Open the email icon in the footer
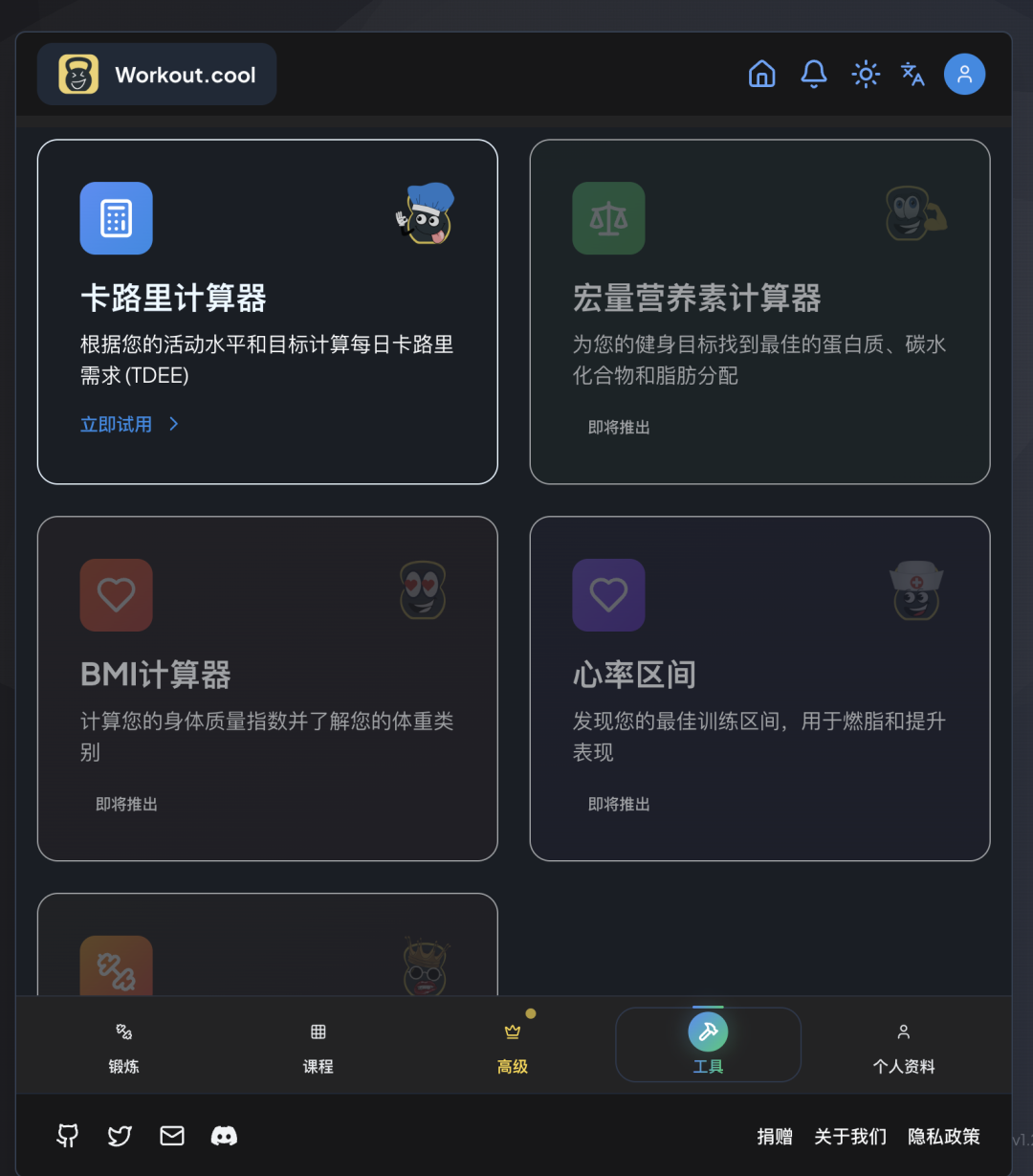This screenshot has width=1033, height=1176. [172, 1136]
